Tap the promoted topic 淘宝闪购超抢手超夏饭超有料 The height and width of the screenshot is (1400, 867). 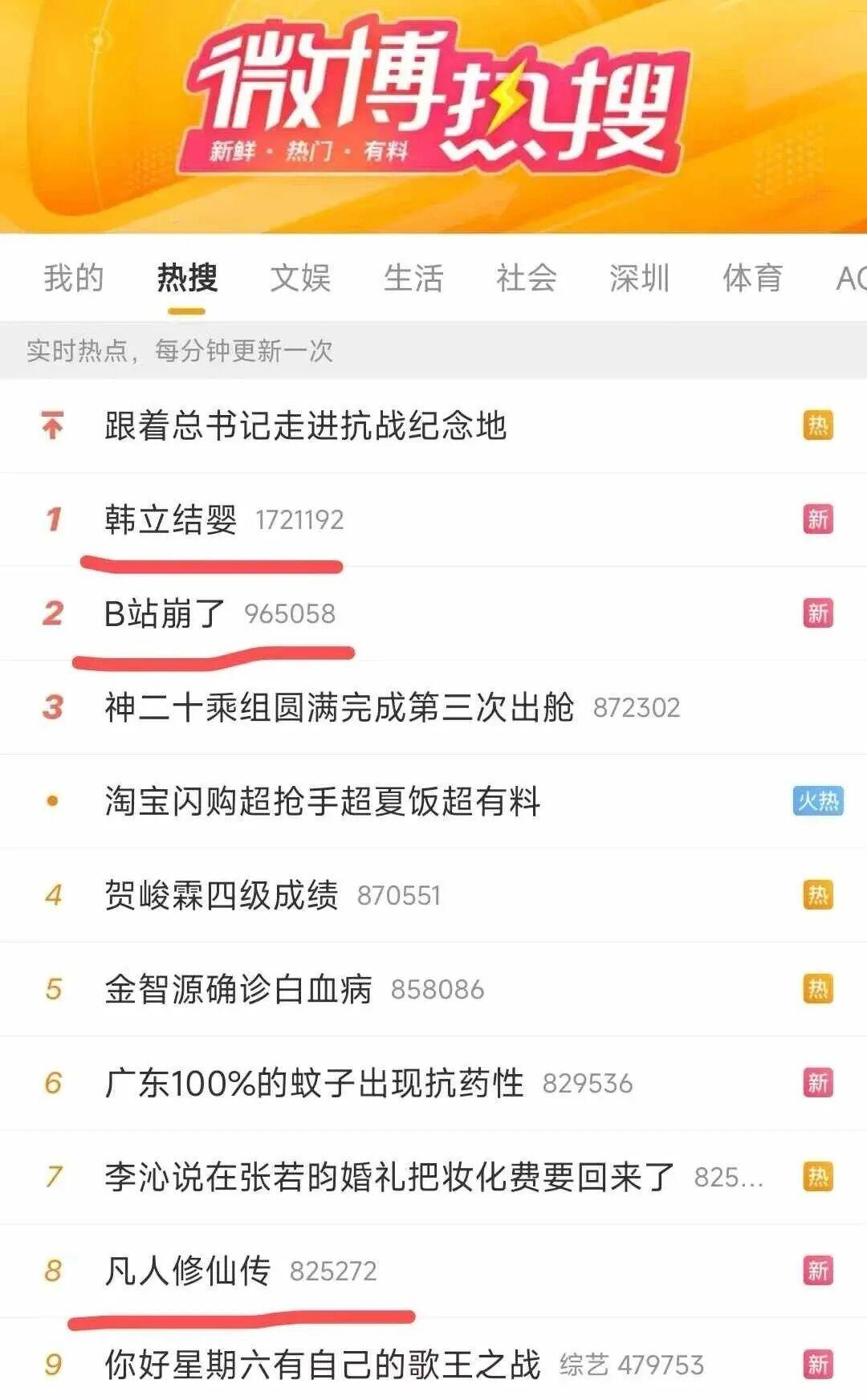click(x=323, y=801)
